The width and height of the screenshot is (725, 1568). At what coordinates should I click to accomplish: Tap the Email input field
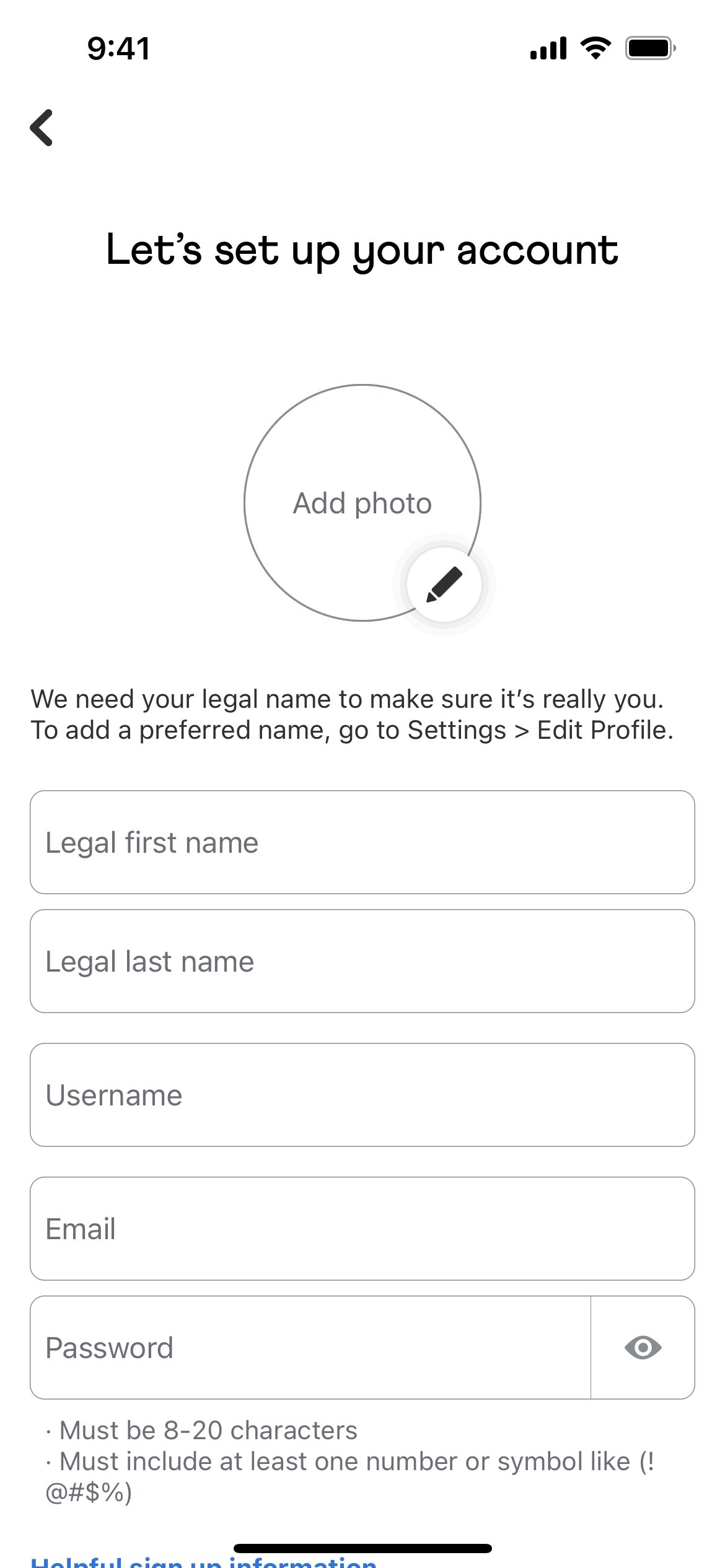point(362,1229)
